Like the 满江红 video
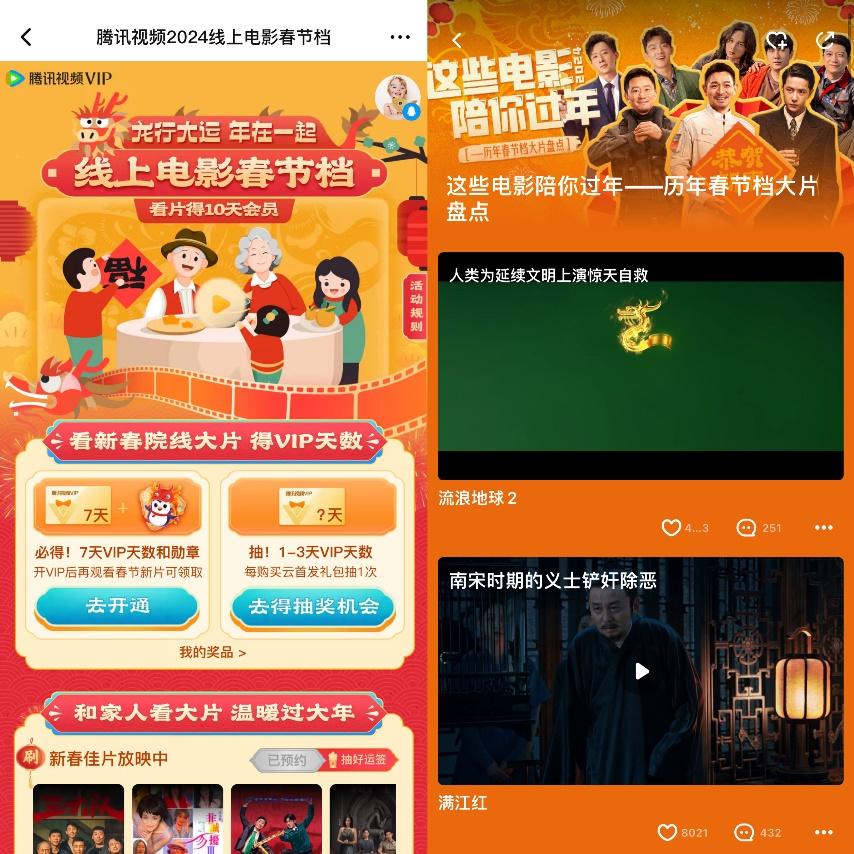This screenshot has height=854, width=854. coord(668,832)
